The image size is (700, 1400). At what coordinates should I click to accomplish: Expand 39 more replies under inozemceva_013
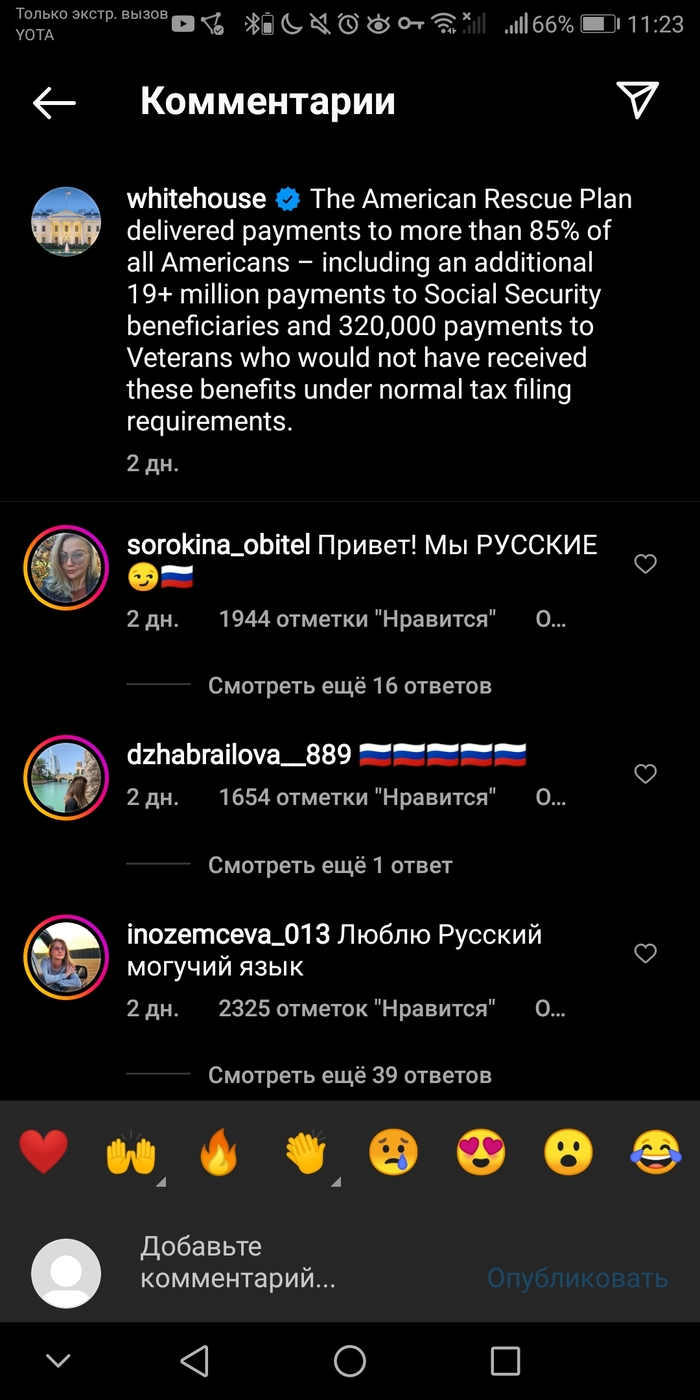[349, 1075]
